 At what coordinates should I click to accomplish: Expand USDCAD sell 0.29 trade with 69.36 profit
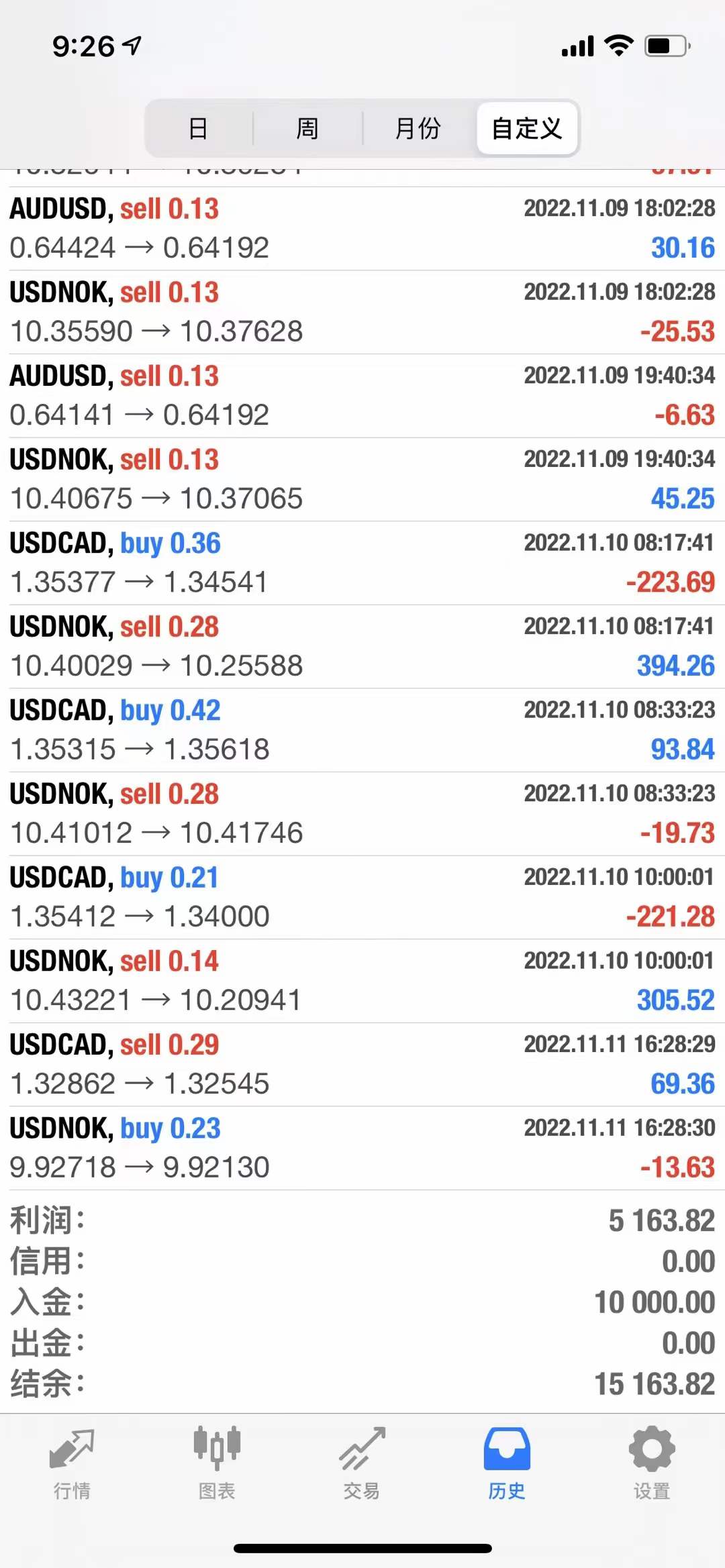tap(362, 1064)
